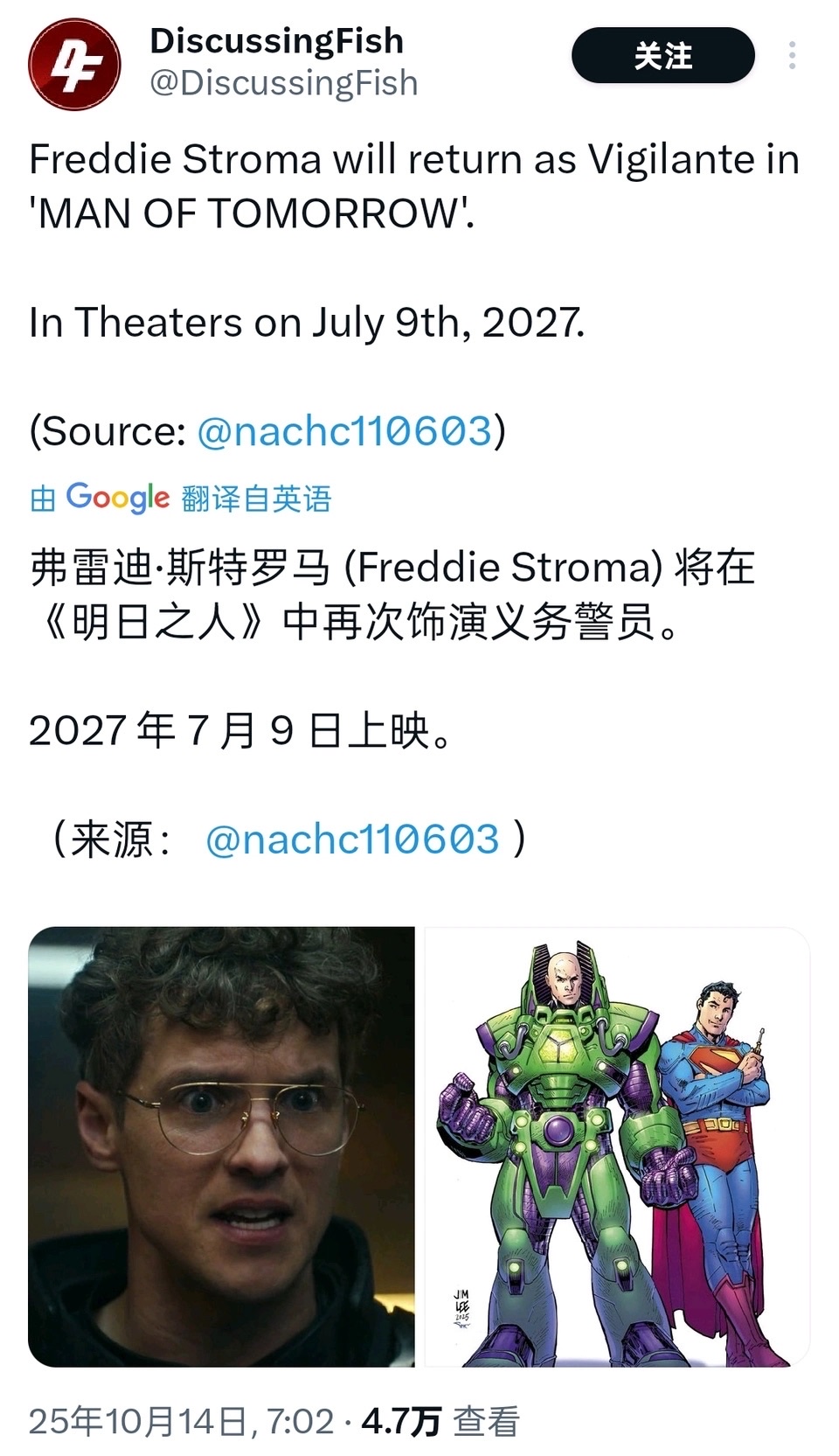839x1456 pixels.
Task: Open @nachc110603 link in the original text
Action: 344,431
